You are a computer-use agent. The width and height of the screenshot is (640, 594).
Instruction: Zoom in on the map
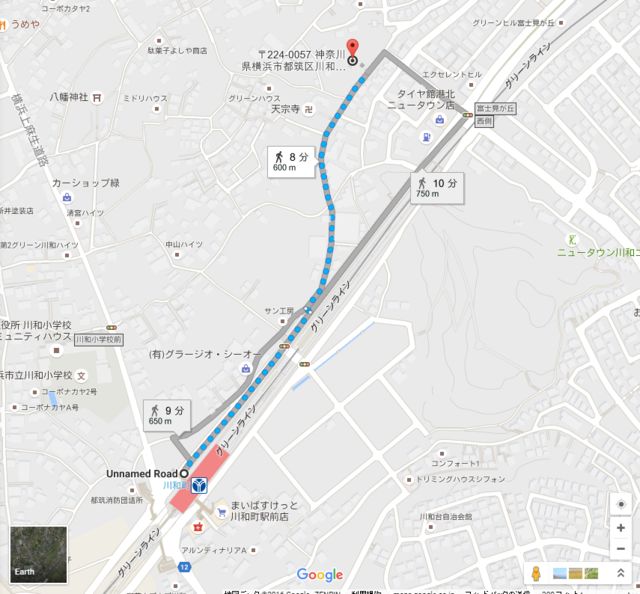pyautogui.click(x=621, y=527)
